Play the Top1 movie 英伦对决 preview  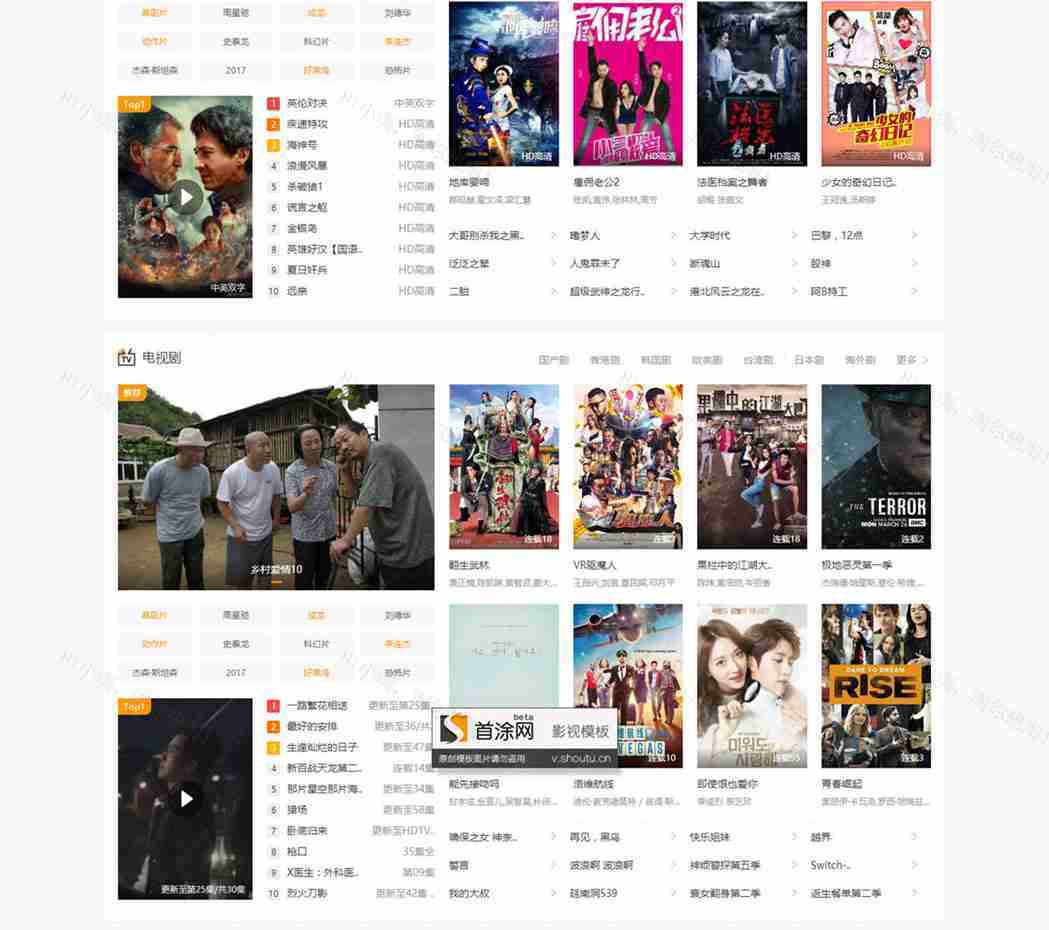pyautogui.click(x=185, y=197)
